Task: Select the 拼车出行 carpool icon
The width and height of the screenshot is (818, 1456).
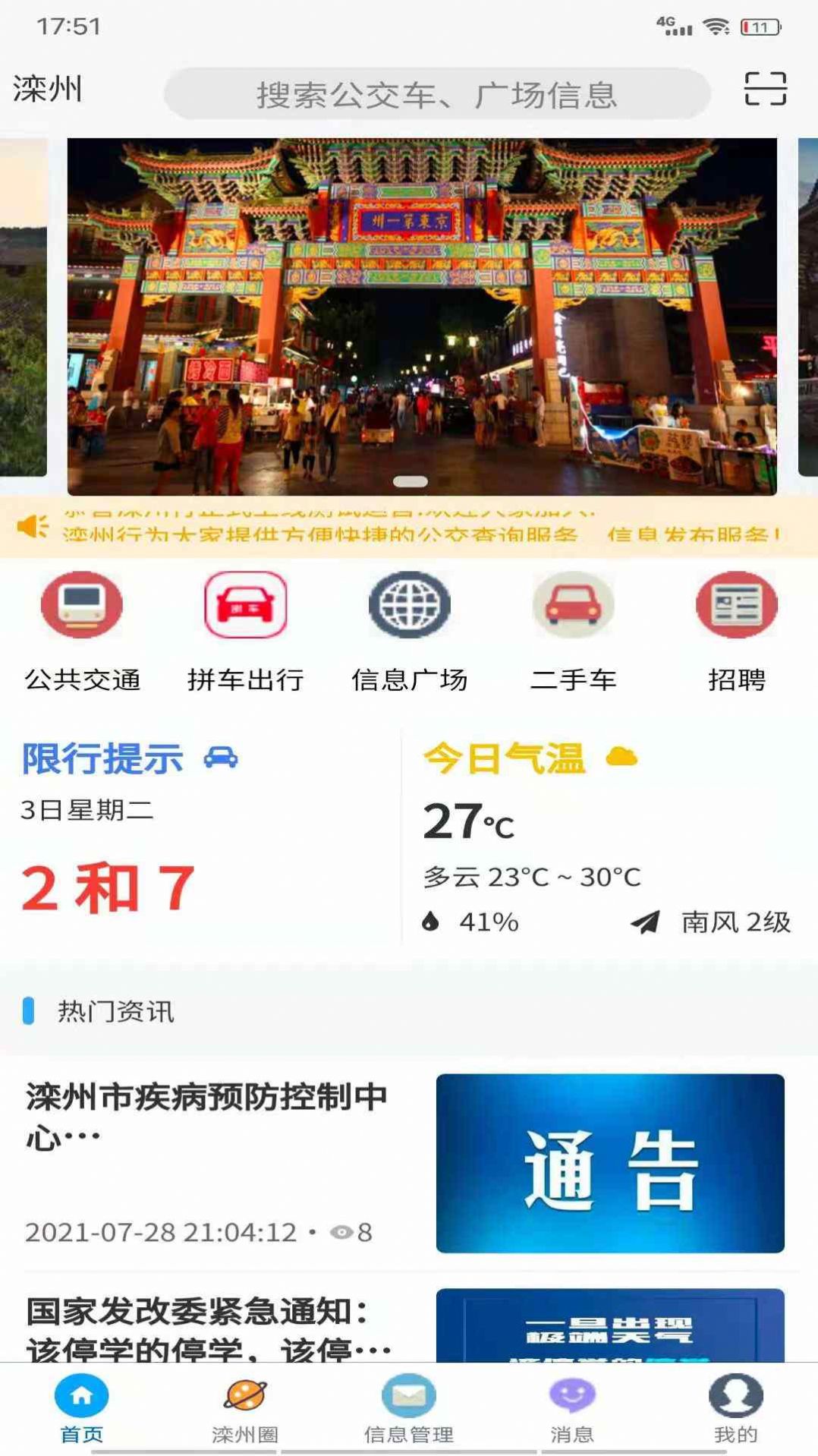Action: coord(244,605)
